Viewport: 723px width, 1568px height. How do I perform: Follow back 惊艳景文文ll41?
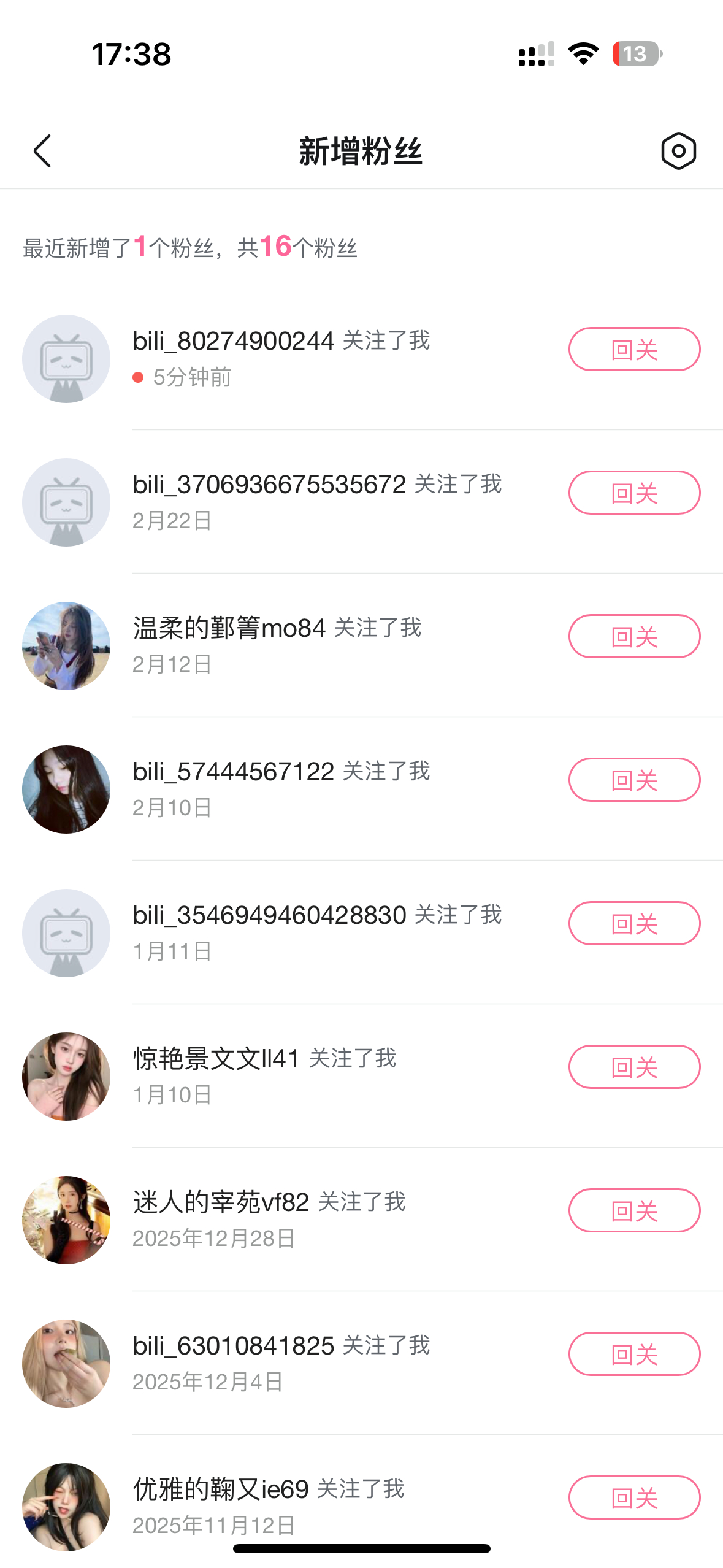pyautogui.click(x=634, y=1067)
